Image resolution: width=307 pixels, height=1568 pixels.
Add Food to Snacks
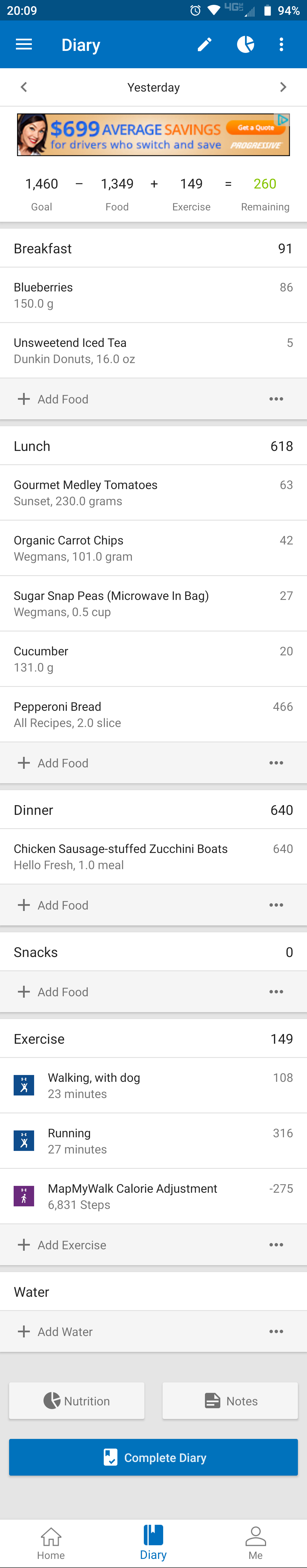(54, 992)
